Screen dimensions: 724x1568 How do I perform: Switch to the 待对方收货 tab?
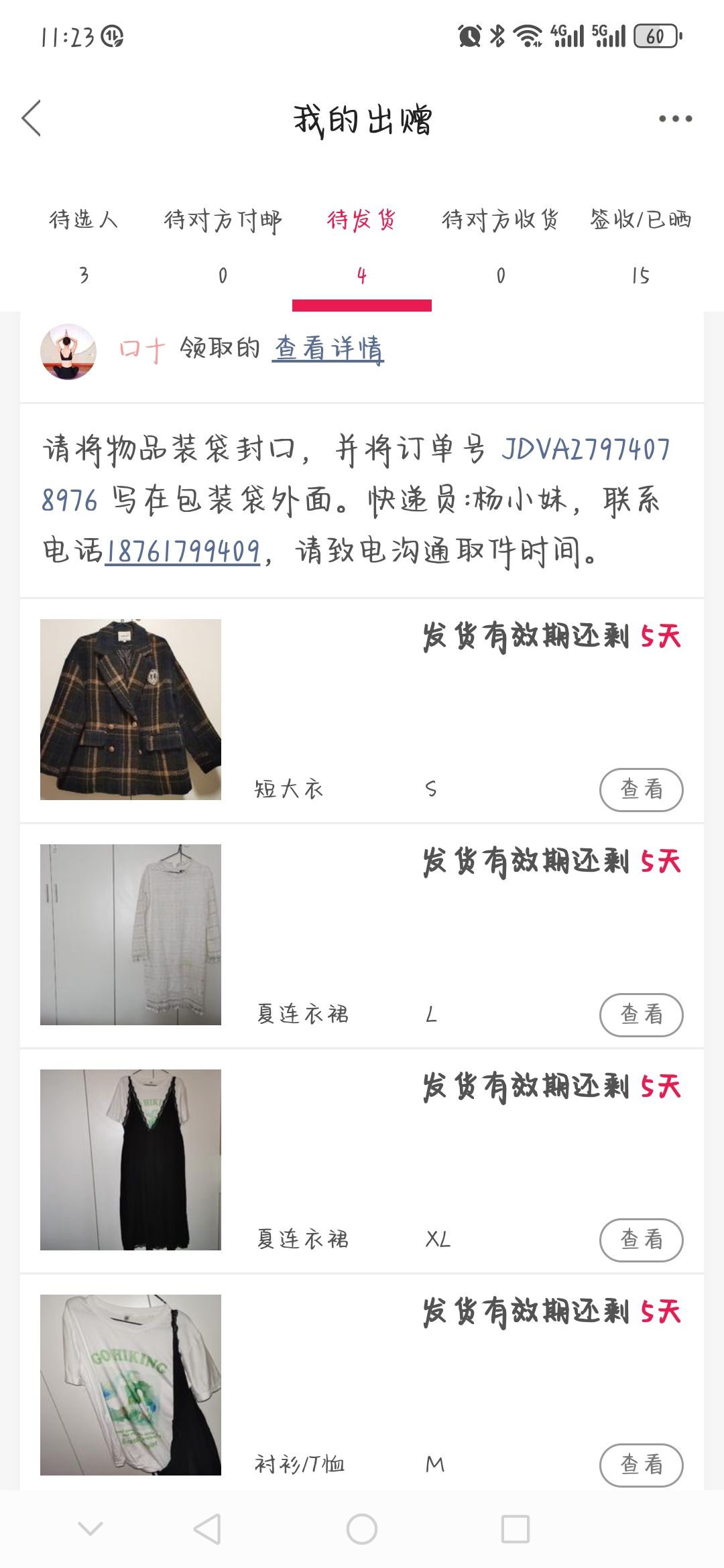[x=501, y=246]
